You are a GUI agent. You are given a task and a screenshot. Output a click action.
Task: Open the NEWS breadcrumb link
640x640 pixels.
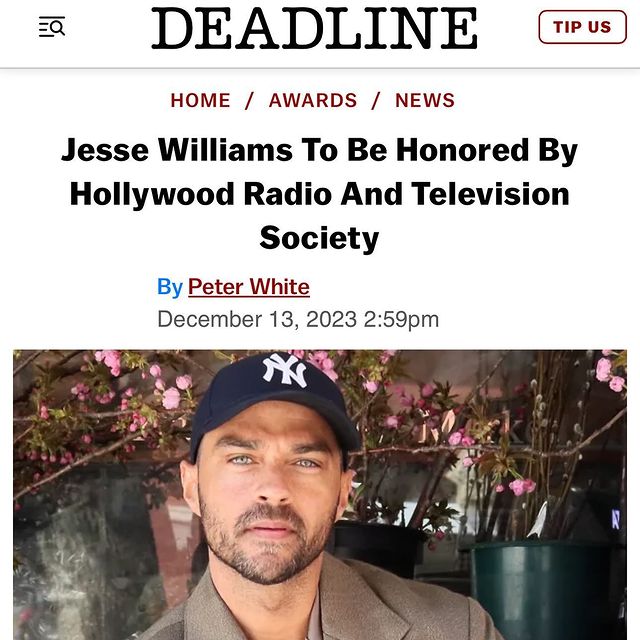(425, 101)
